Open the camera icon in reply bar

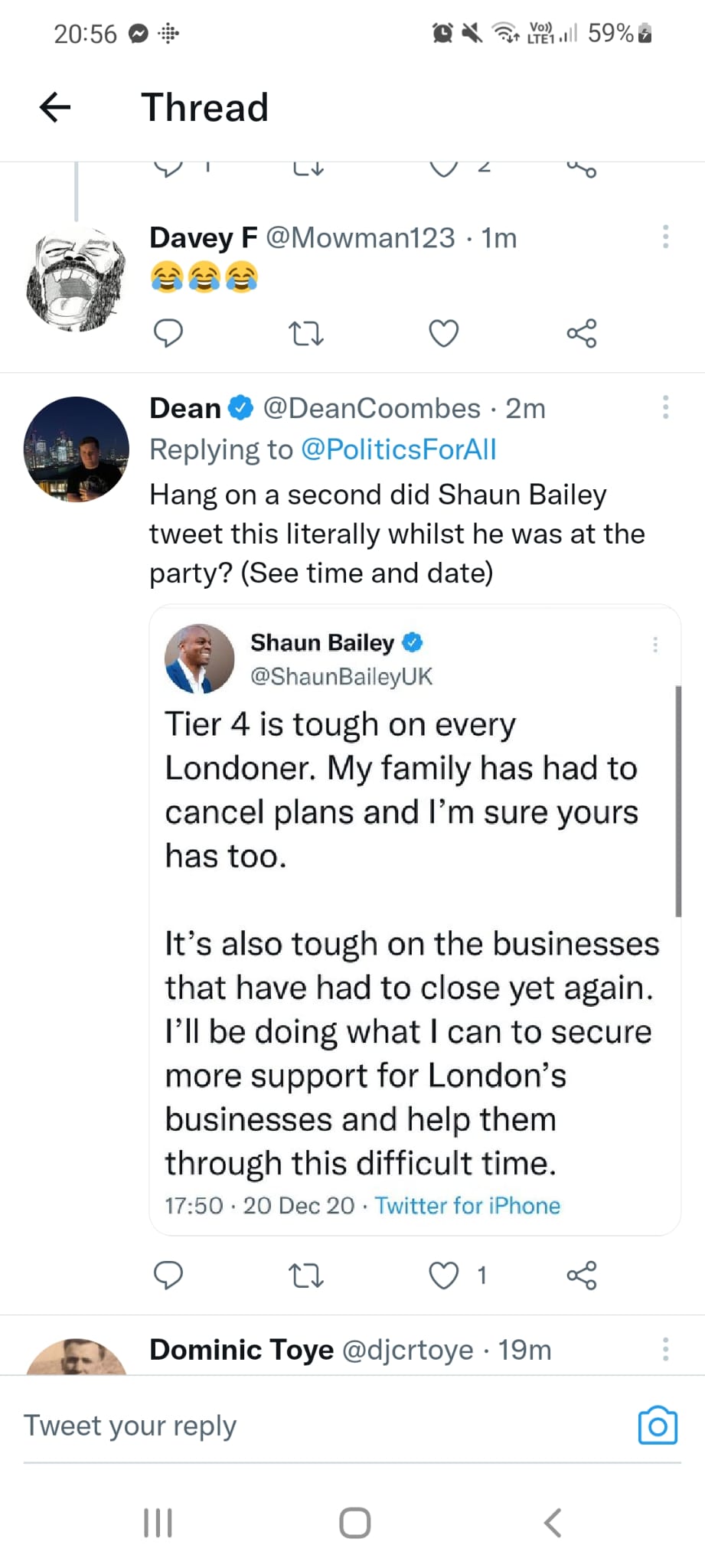coord(658,1425)
